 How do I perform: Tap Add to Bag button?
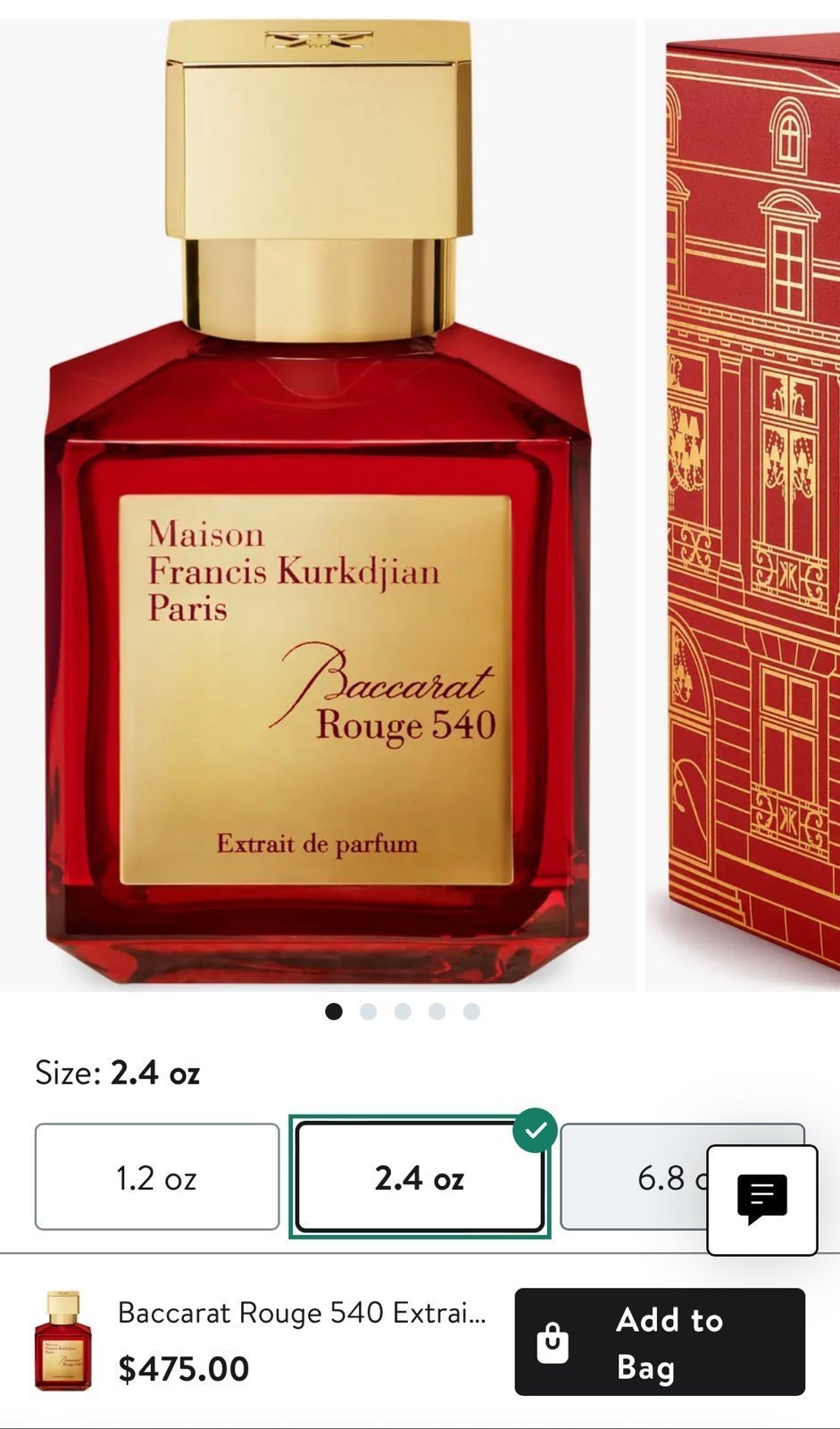(x=660, y=1341)
